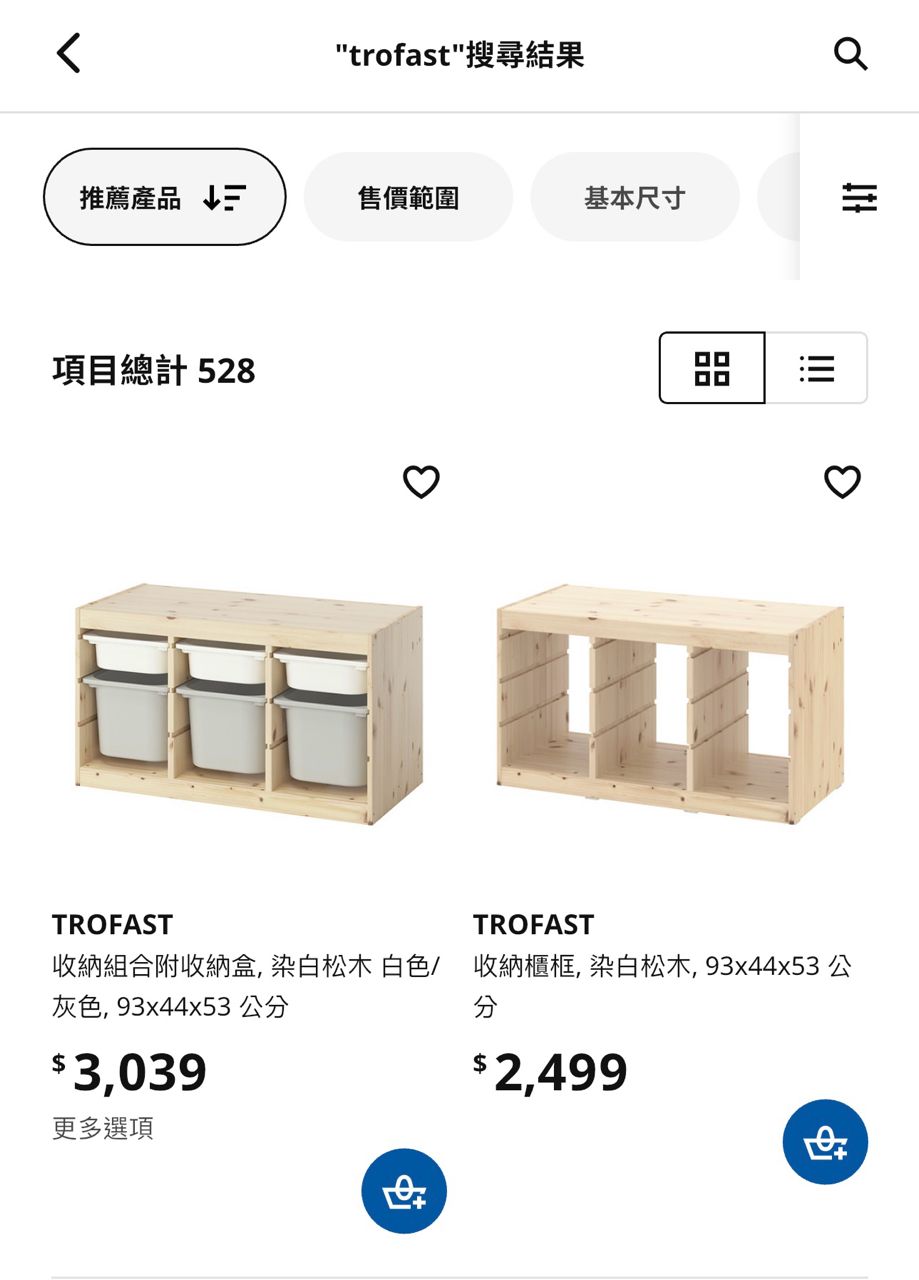
Task: Open the 推薦產品 sort chip
Action: pyautogui.click(x=164, y=197)
